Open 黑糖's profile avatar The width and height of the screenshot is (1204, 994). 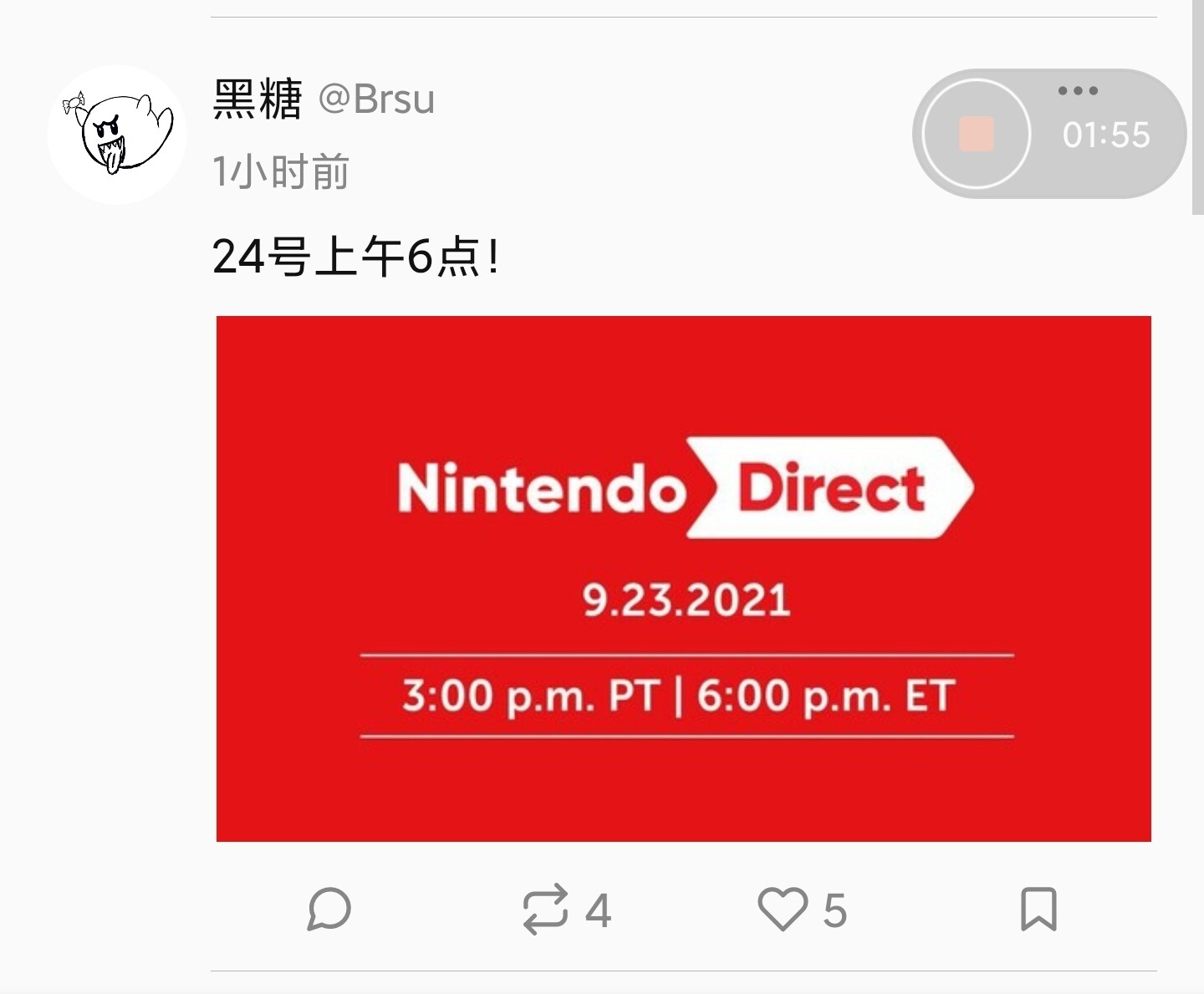point(116,135)
